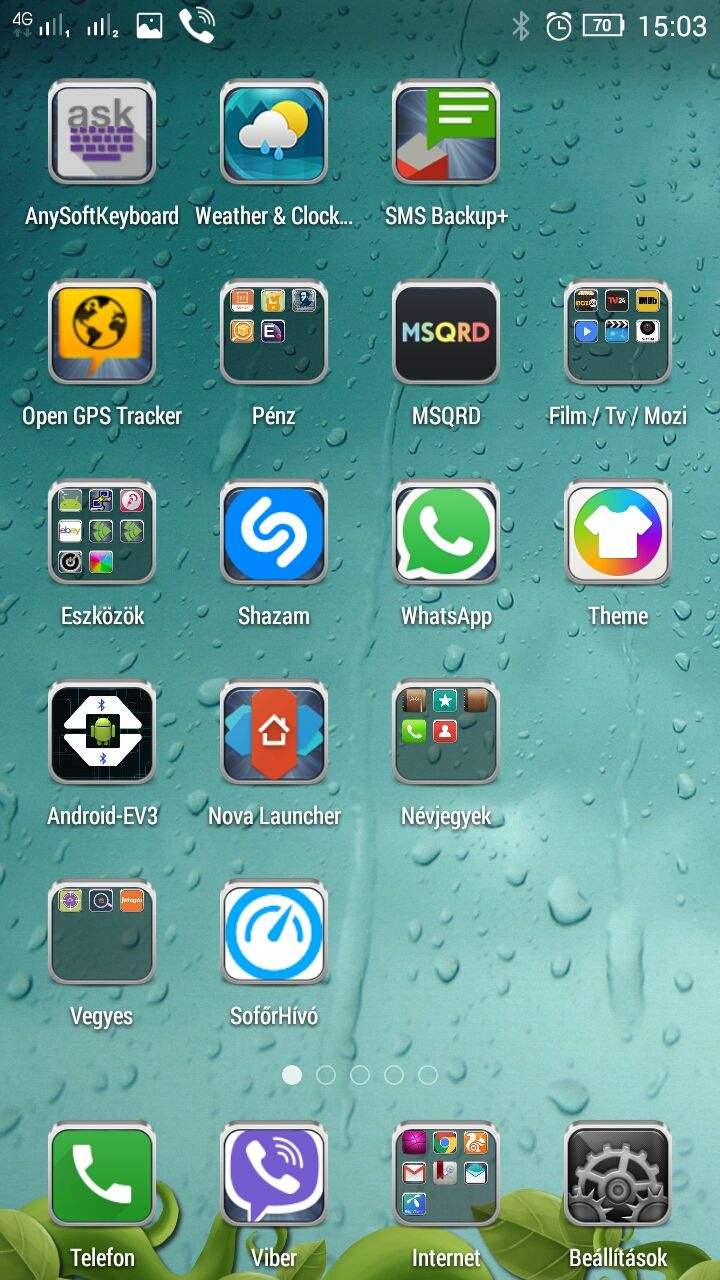Open AnySoftKeyboard app
Screen dimensions: 720x1280
[101, 133]
